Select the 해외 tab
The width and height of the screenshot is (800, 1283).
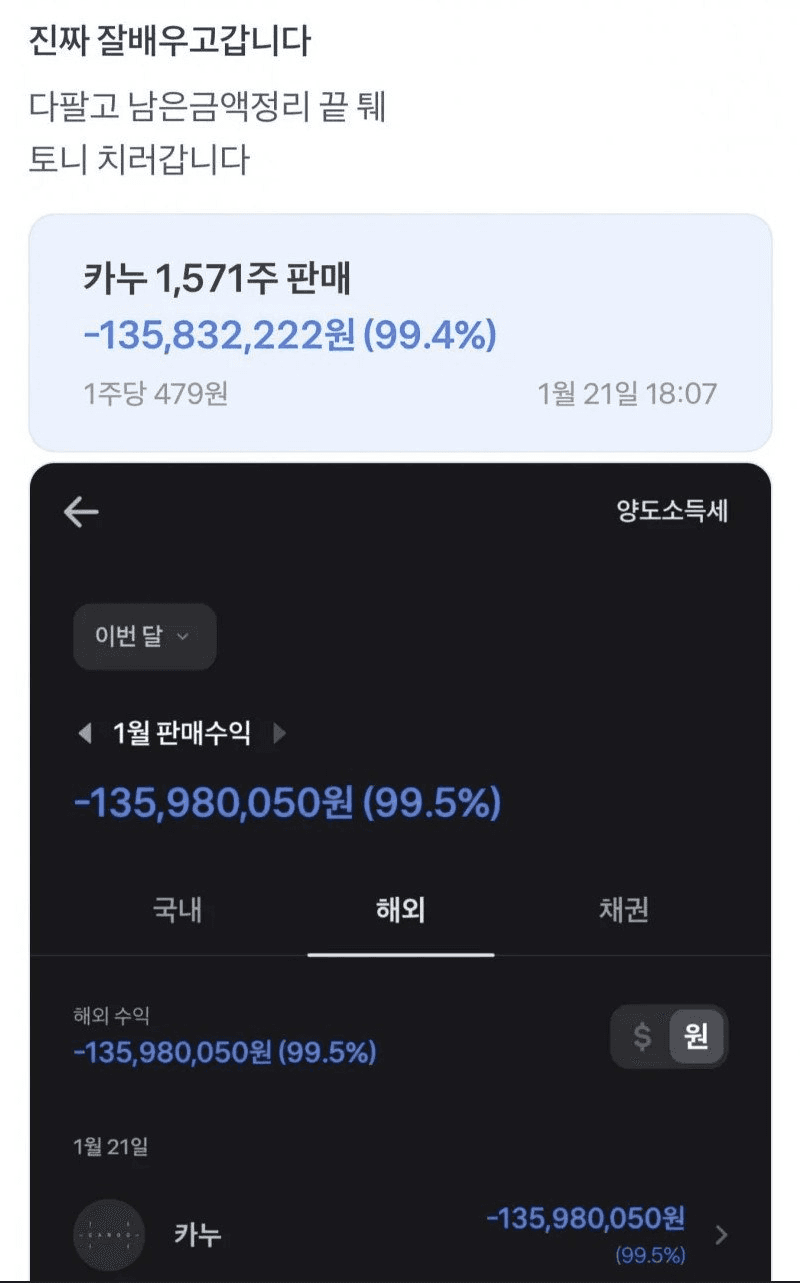click(400, 911)
